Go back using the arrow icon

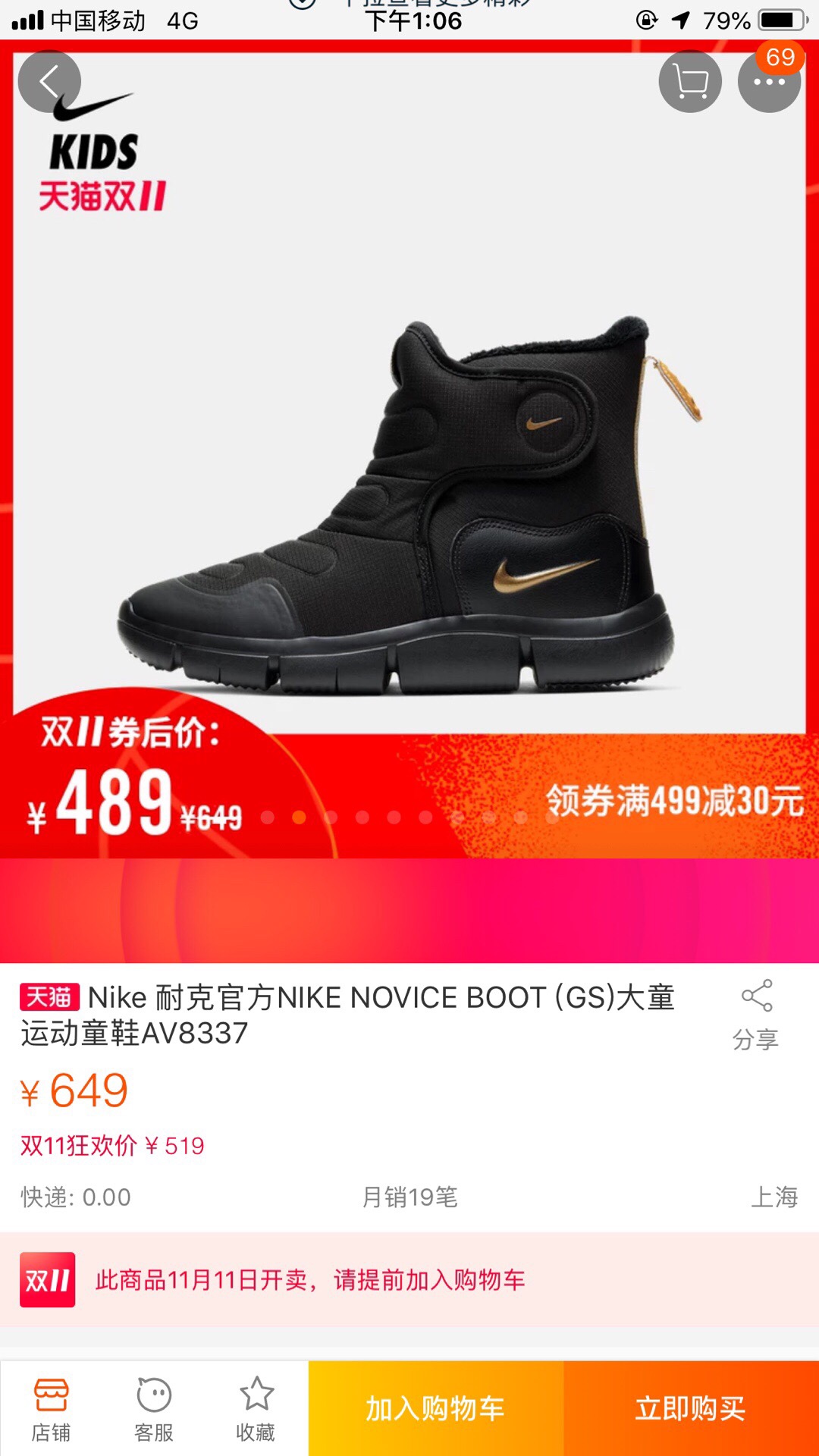pos(49,82)
